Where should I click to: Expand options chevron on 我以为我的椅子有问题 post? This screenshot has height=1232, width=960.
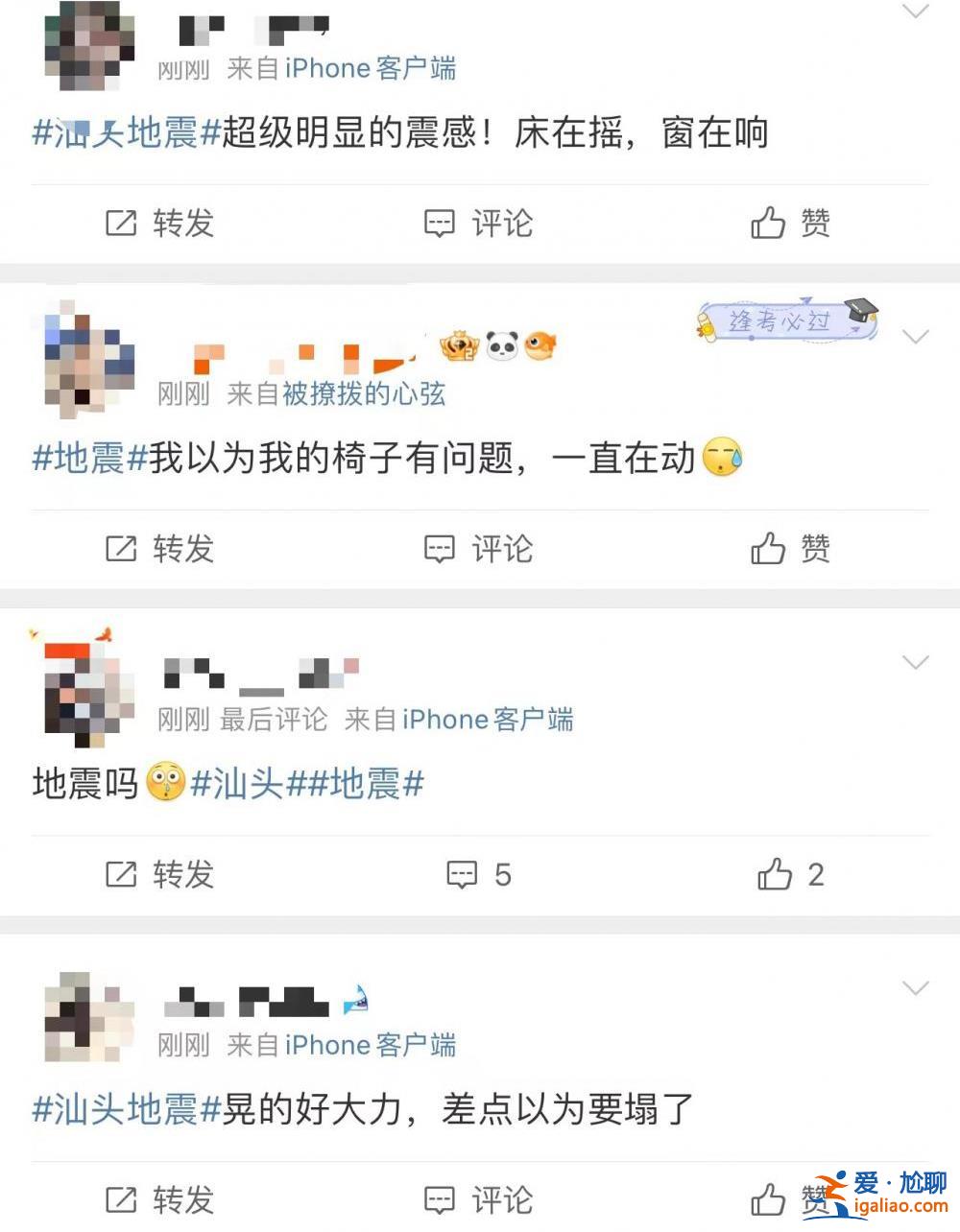pos(916,337)
